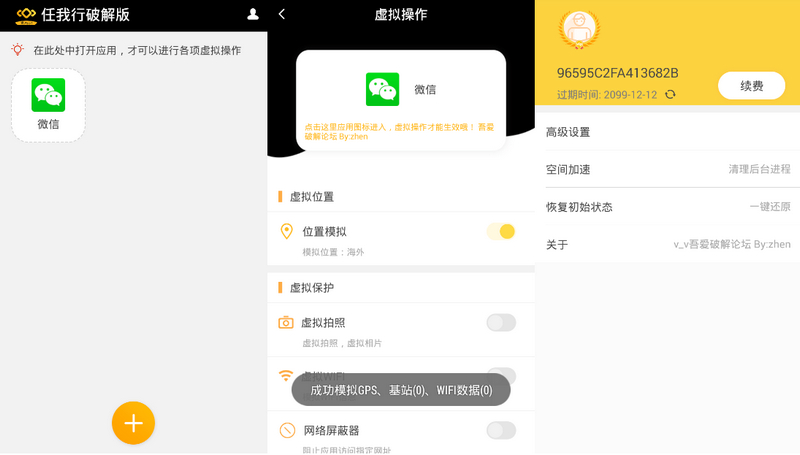
Task: Open 空间加速 to clear background processes
Action: pos(667,169)
